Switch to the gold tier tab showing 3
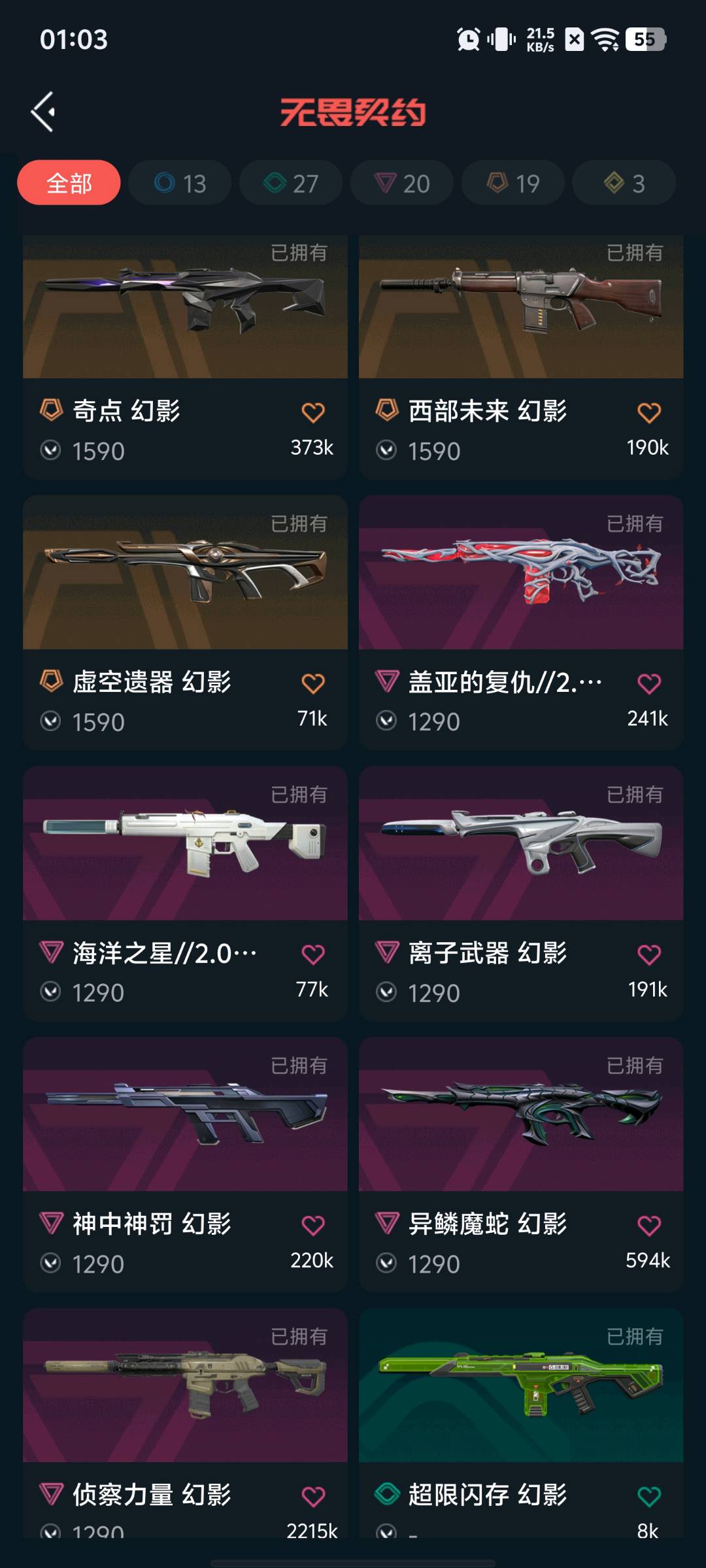This screenshot has width=706, height=1568. [624, 183]
